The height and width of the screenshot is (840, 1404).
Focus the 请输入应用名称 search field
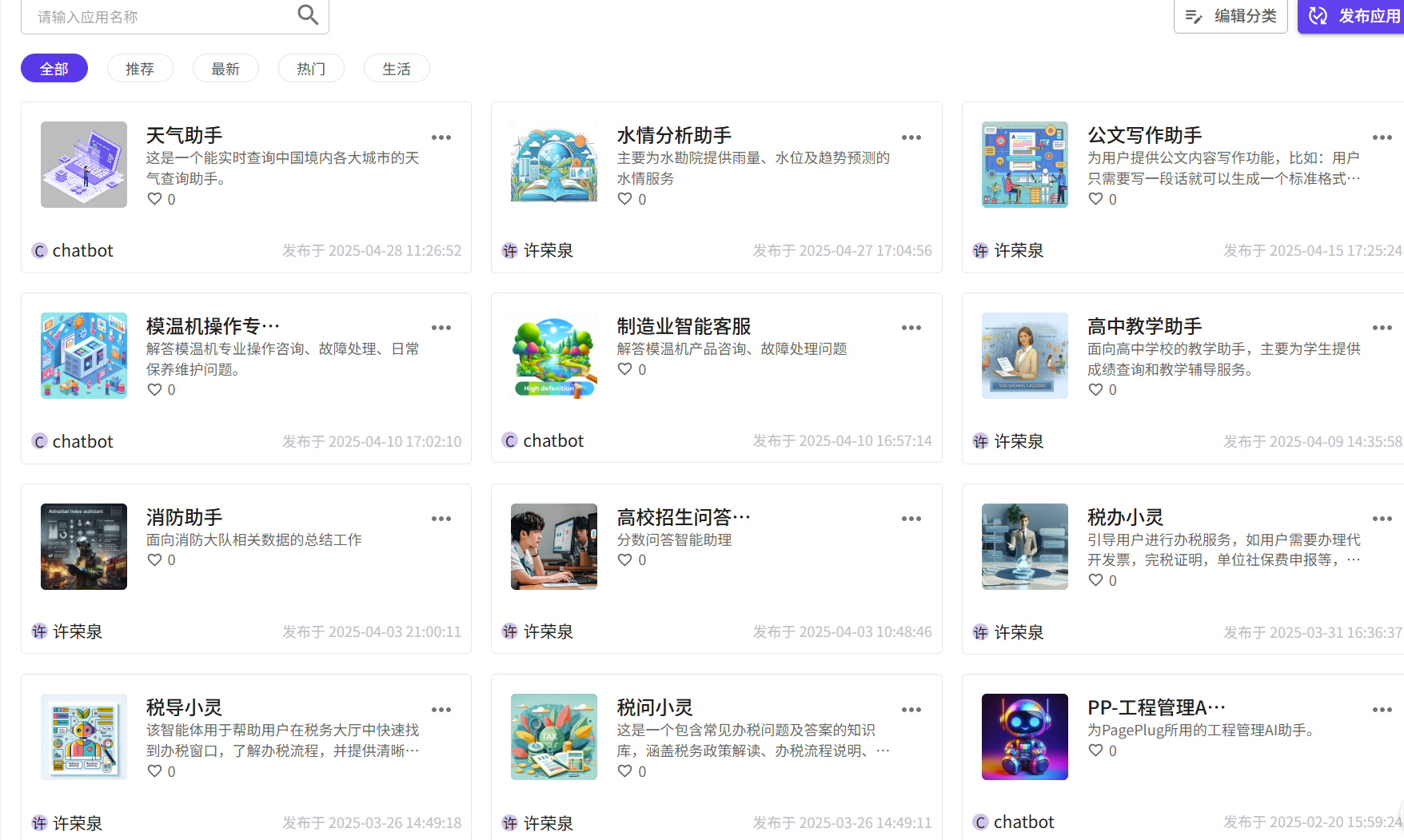click(160, 17)
